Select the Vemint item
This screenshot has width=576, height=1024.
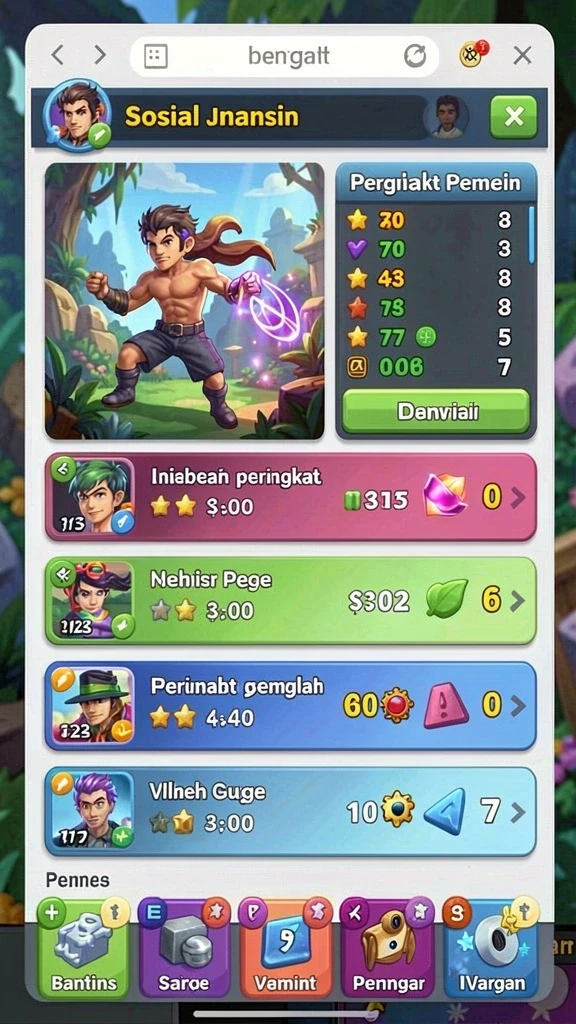285,948
